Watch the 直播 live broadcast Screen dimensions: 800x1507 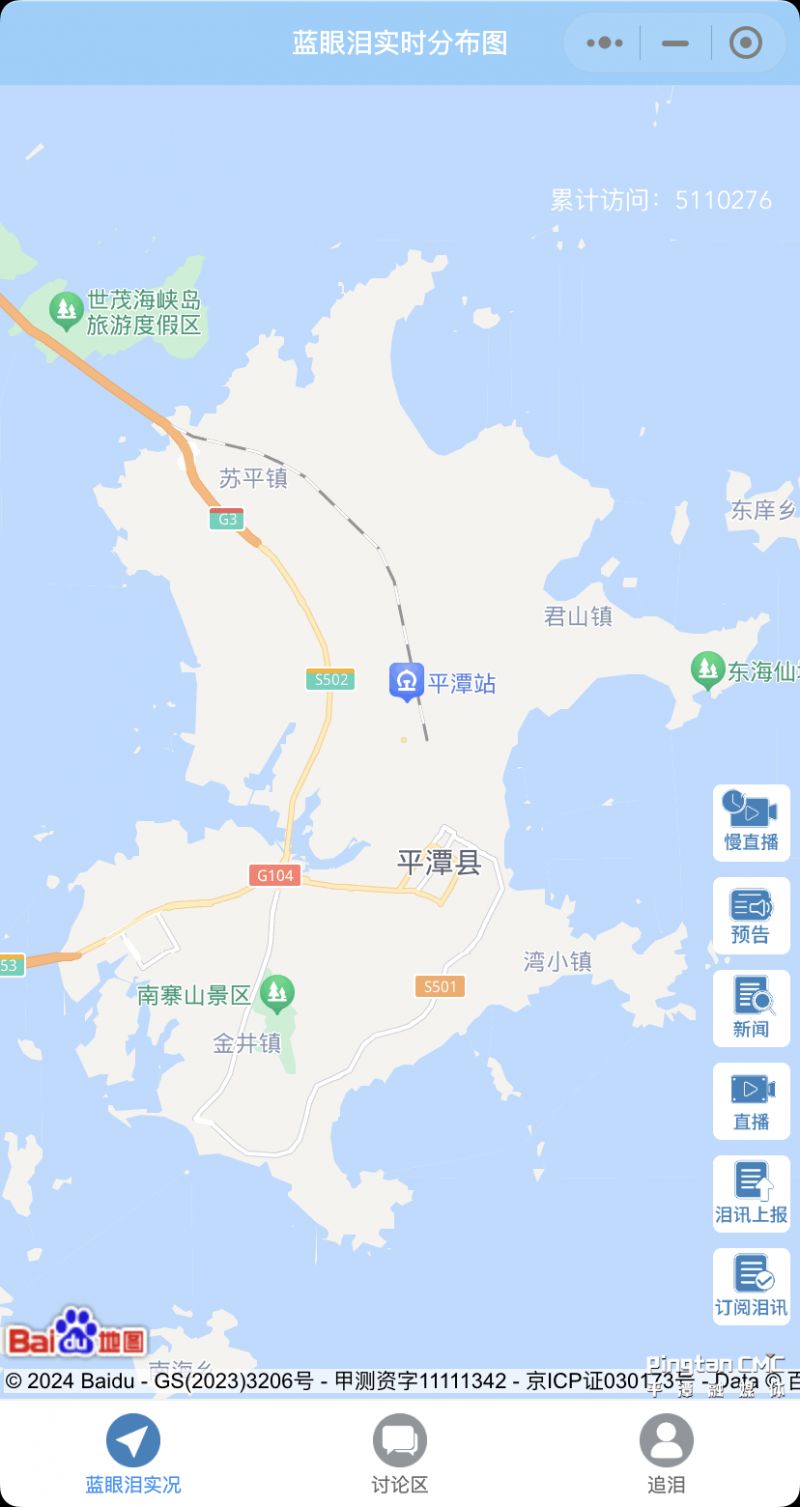751,1101
